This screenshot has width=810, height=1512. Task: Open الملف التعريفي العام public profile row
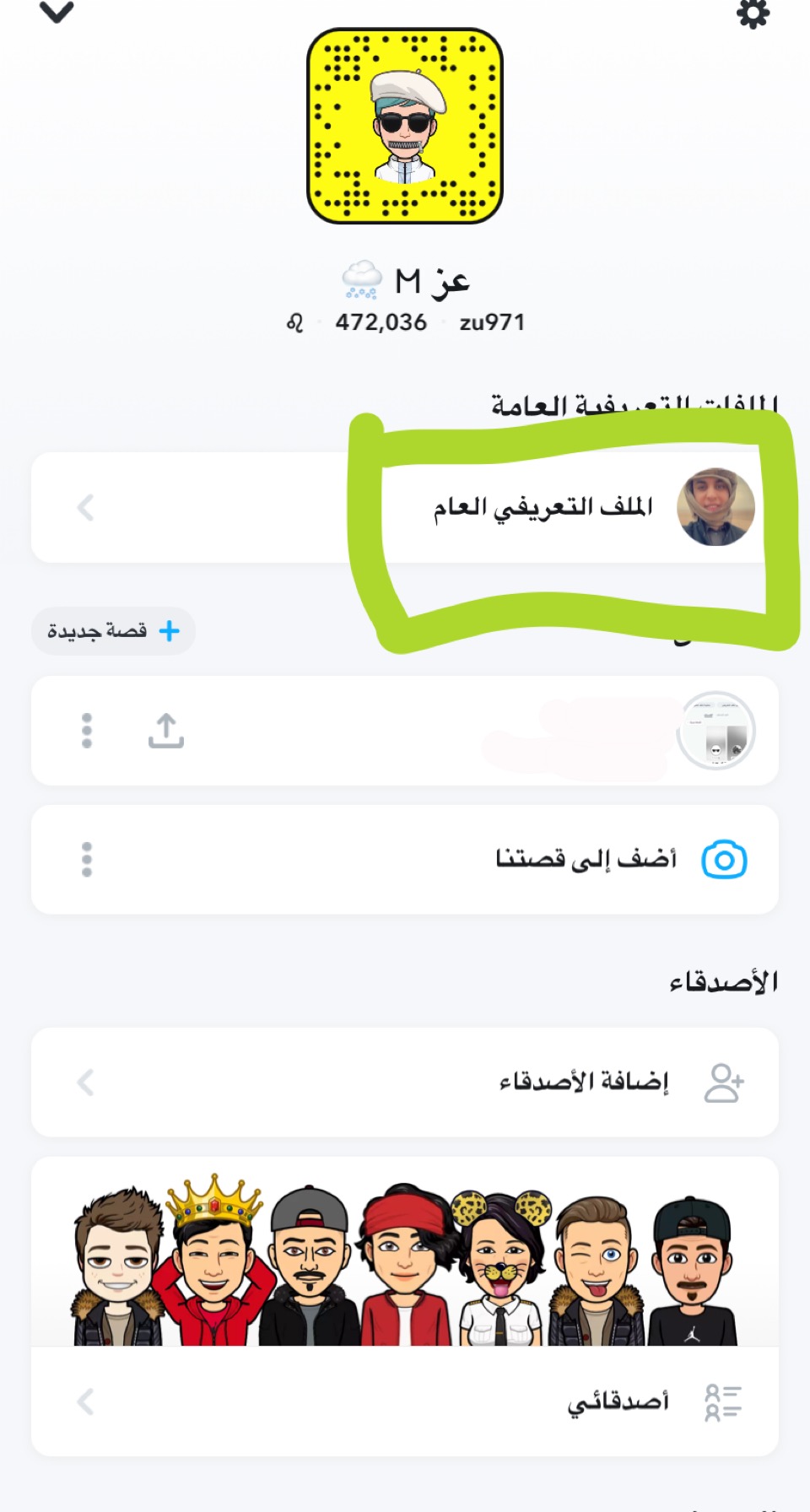pyautogui.click(x=405, y=507)
